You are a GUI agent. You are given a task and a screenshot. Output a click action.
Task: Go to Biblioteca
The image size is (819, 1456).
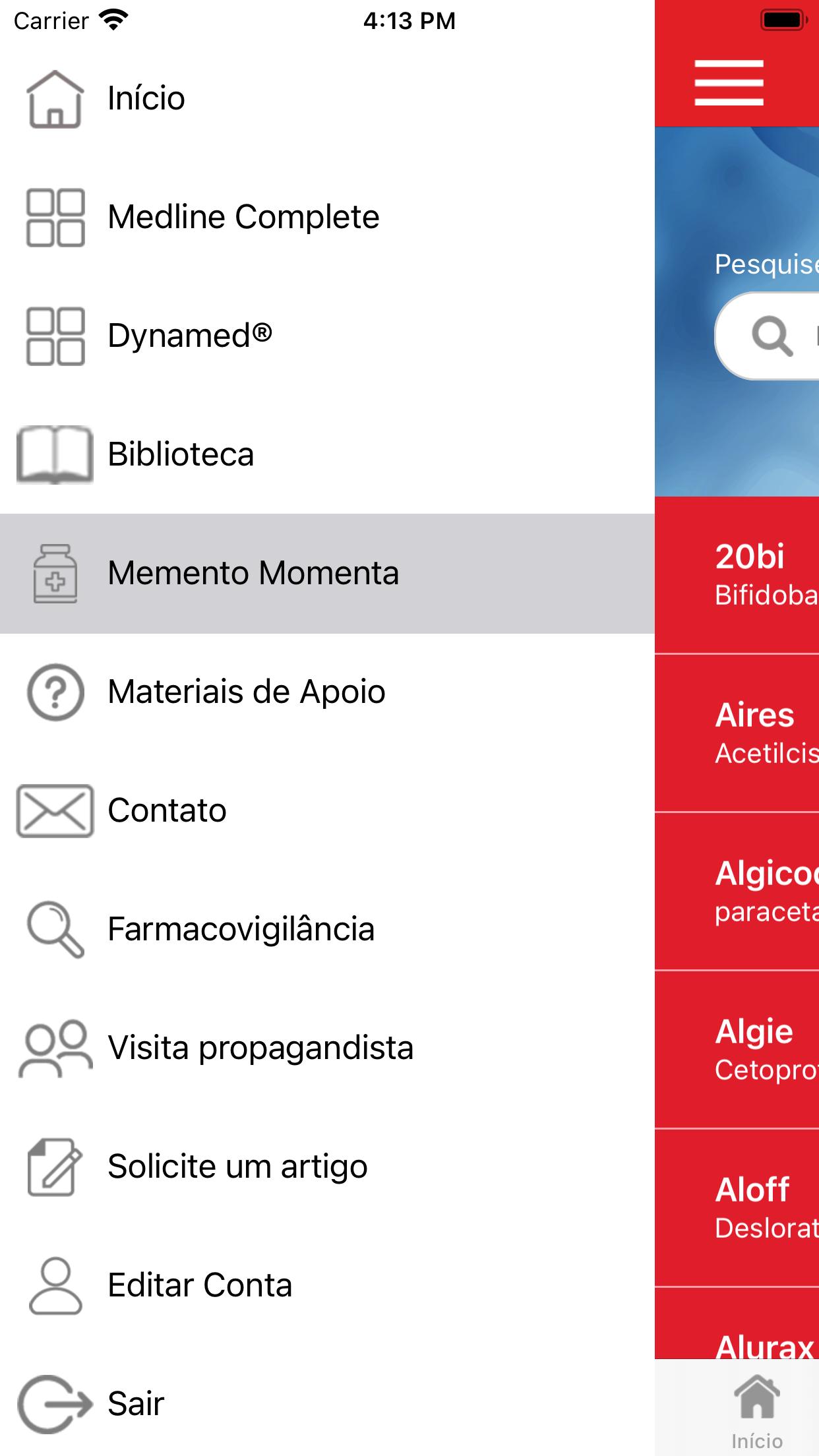click(327, 455)
